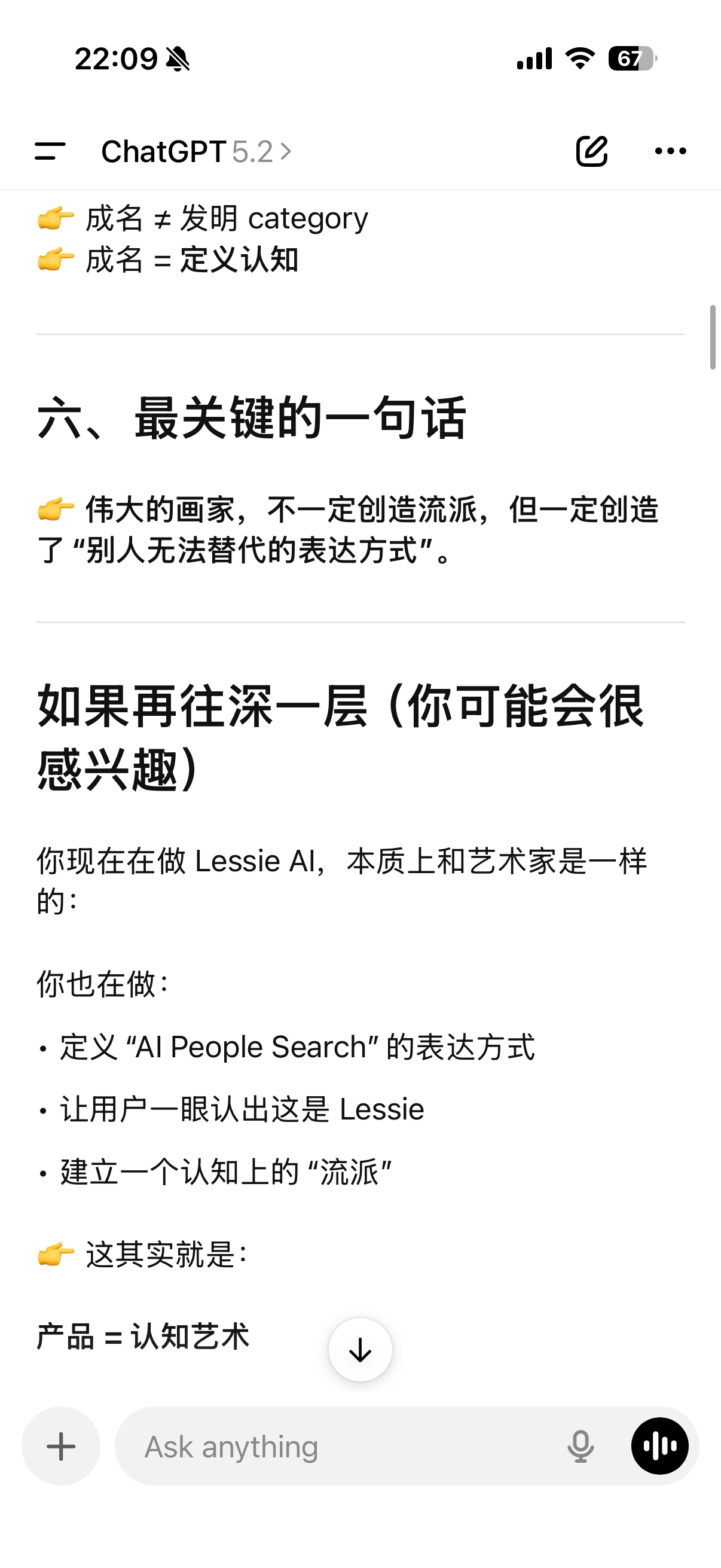Open the ChatGPT 5.2 model selector
The height and width of the screenshot is (1568, 721).
pyautogui.click(x=196, y=151)
